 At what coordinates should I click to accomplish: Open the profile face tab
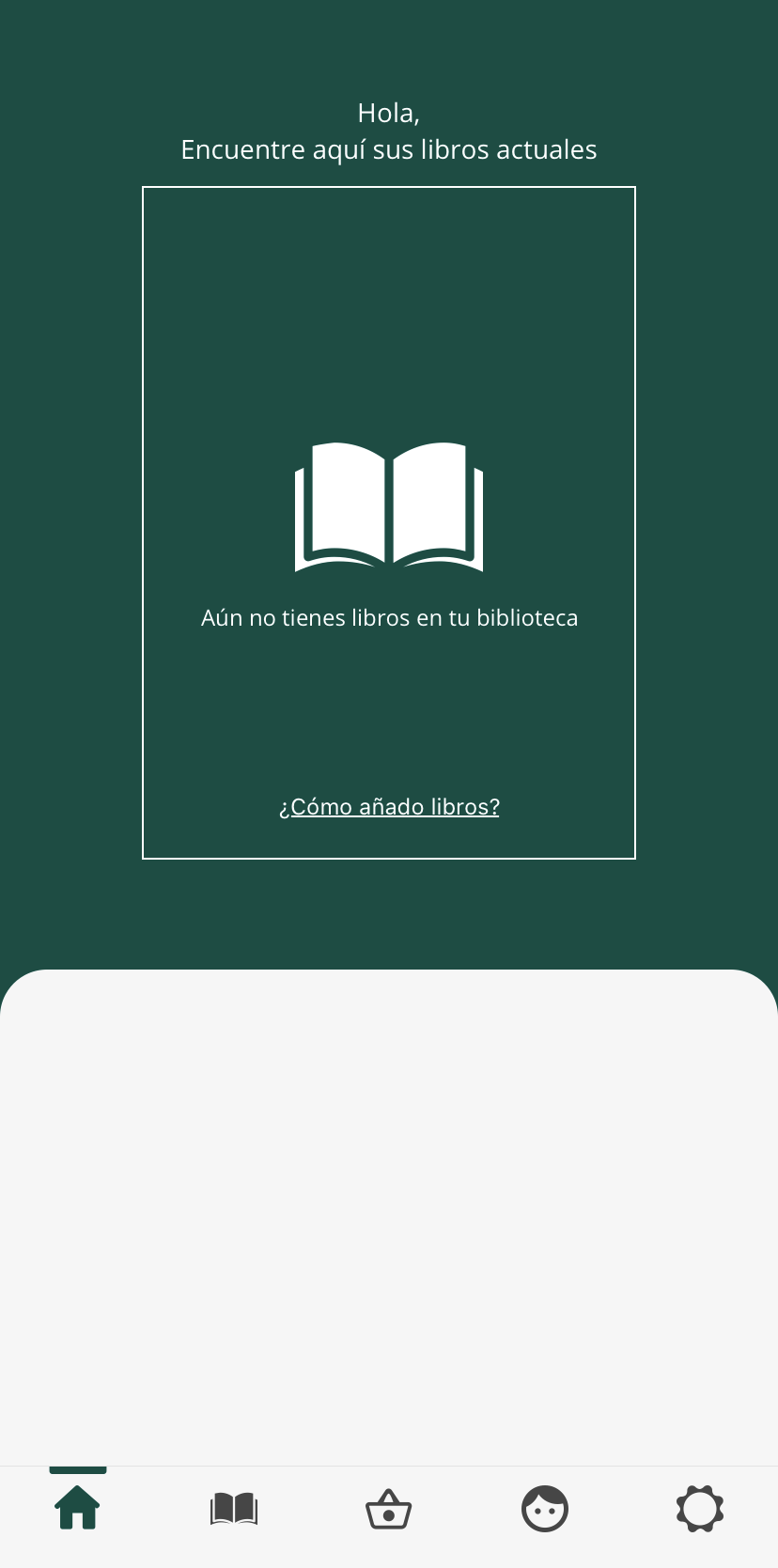545,1509
